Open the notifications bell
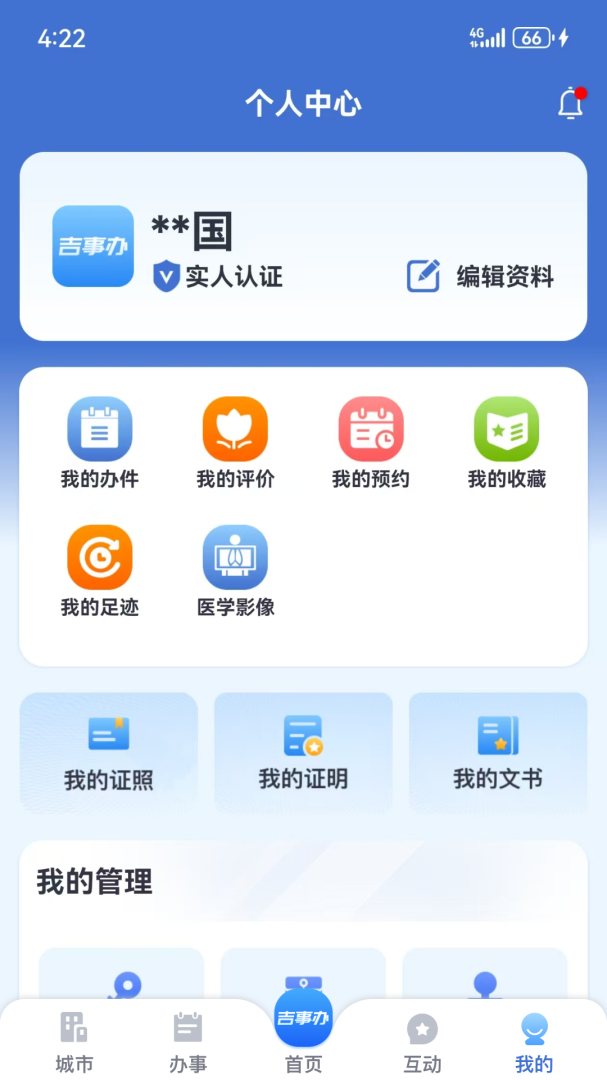Viewport: 607px width, 1080px height. [570, 103]
